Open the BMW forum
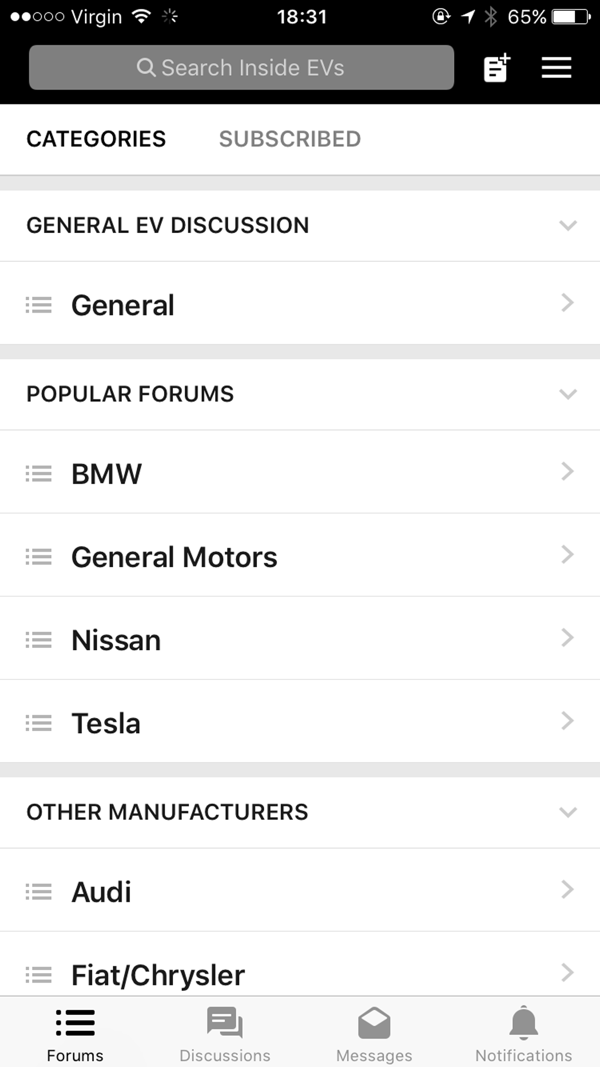 click(x=300, y=472)
